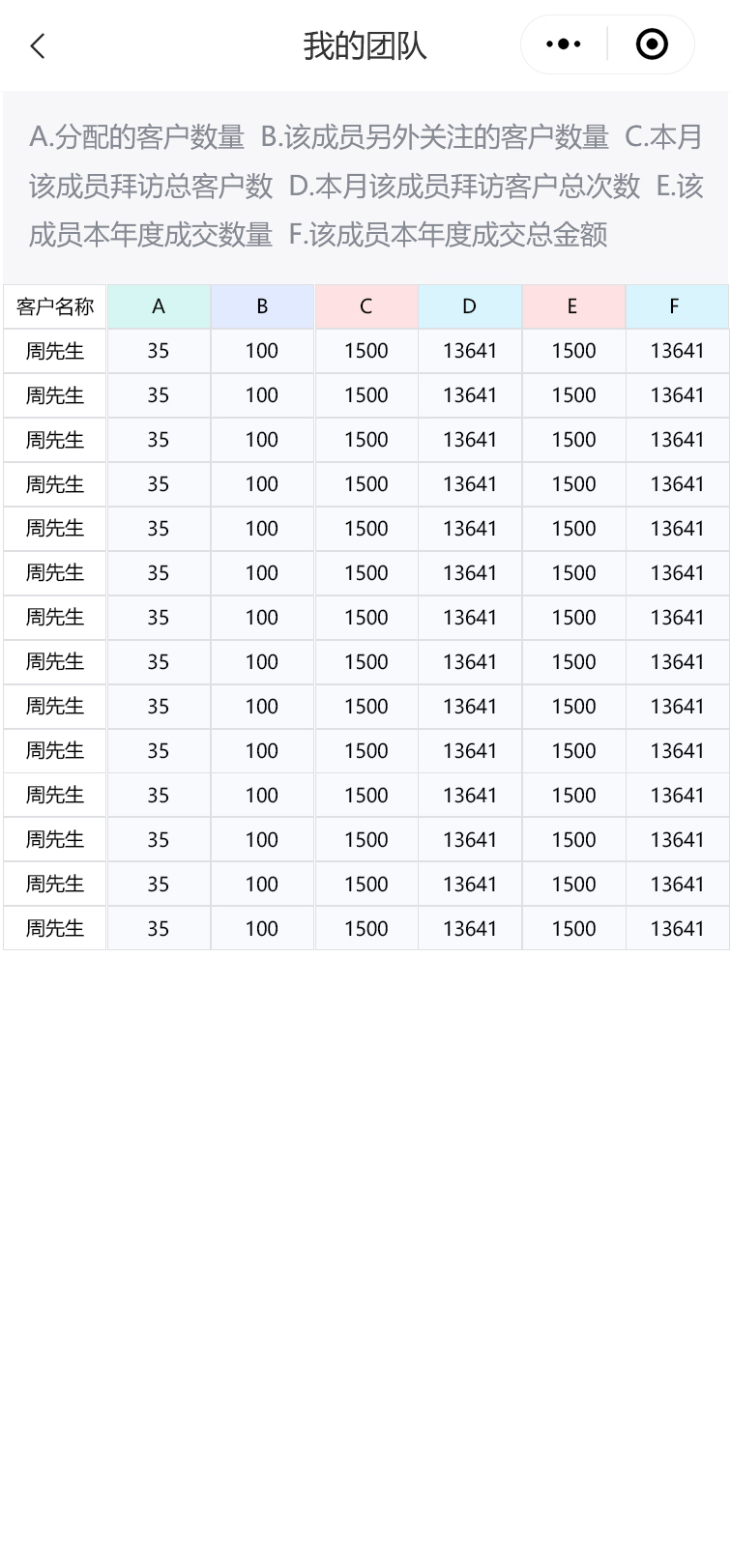Viewport: 731px width, 1568px height.
Task: Go back from 我的团队 page
Action: (x=38, y=45)
